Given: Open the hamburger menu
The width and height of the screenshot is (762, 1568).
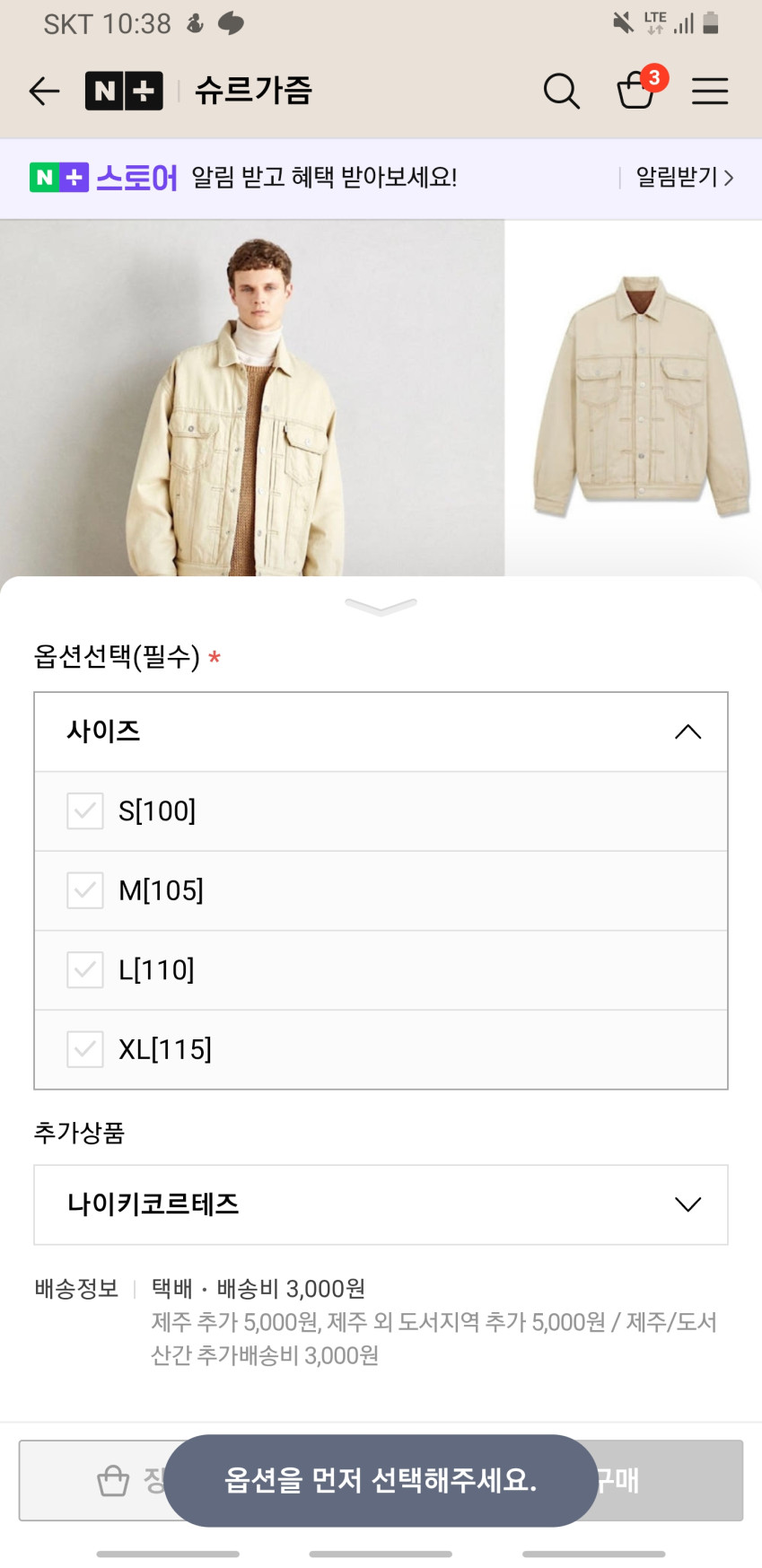Looking at the screenshot, I should (709, 91).
